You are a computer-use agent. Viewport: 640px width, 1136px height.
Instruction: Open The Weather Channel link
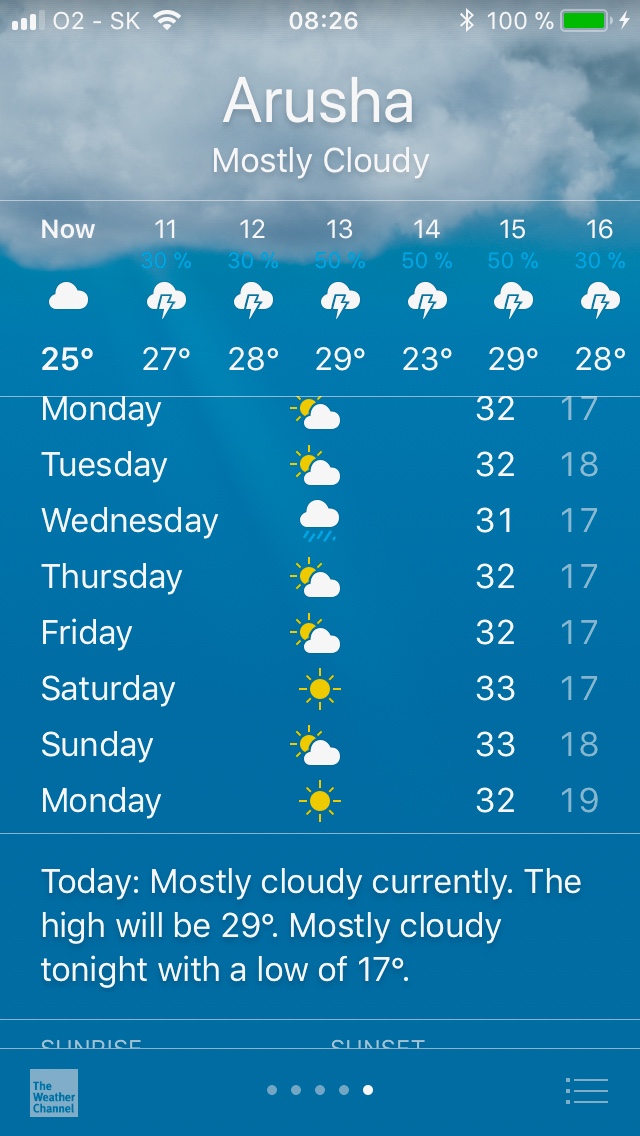click(54, 1092)
